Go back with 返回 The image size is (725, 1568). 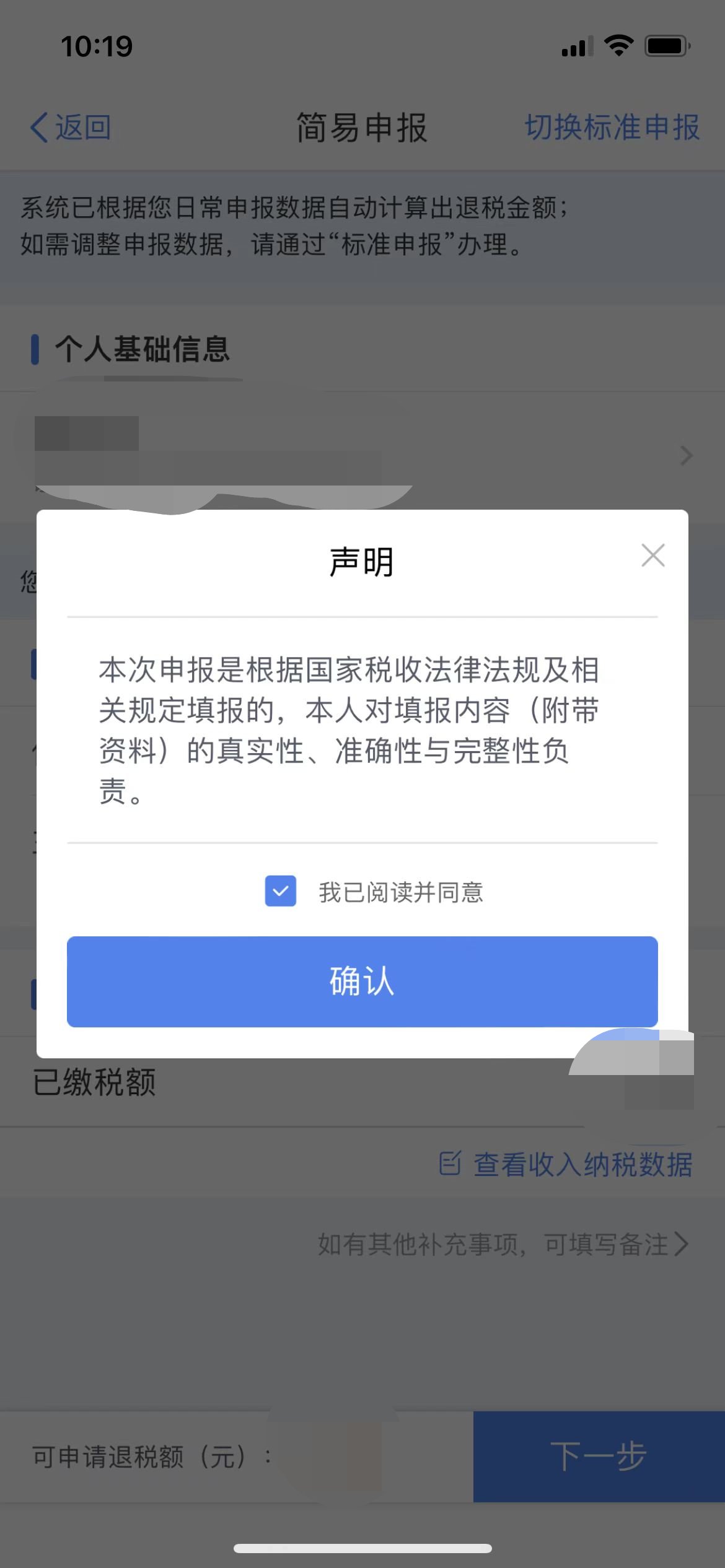click(71, 128)
